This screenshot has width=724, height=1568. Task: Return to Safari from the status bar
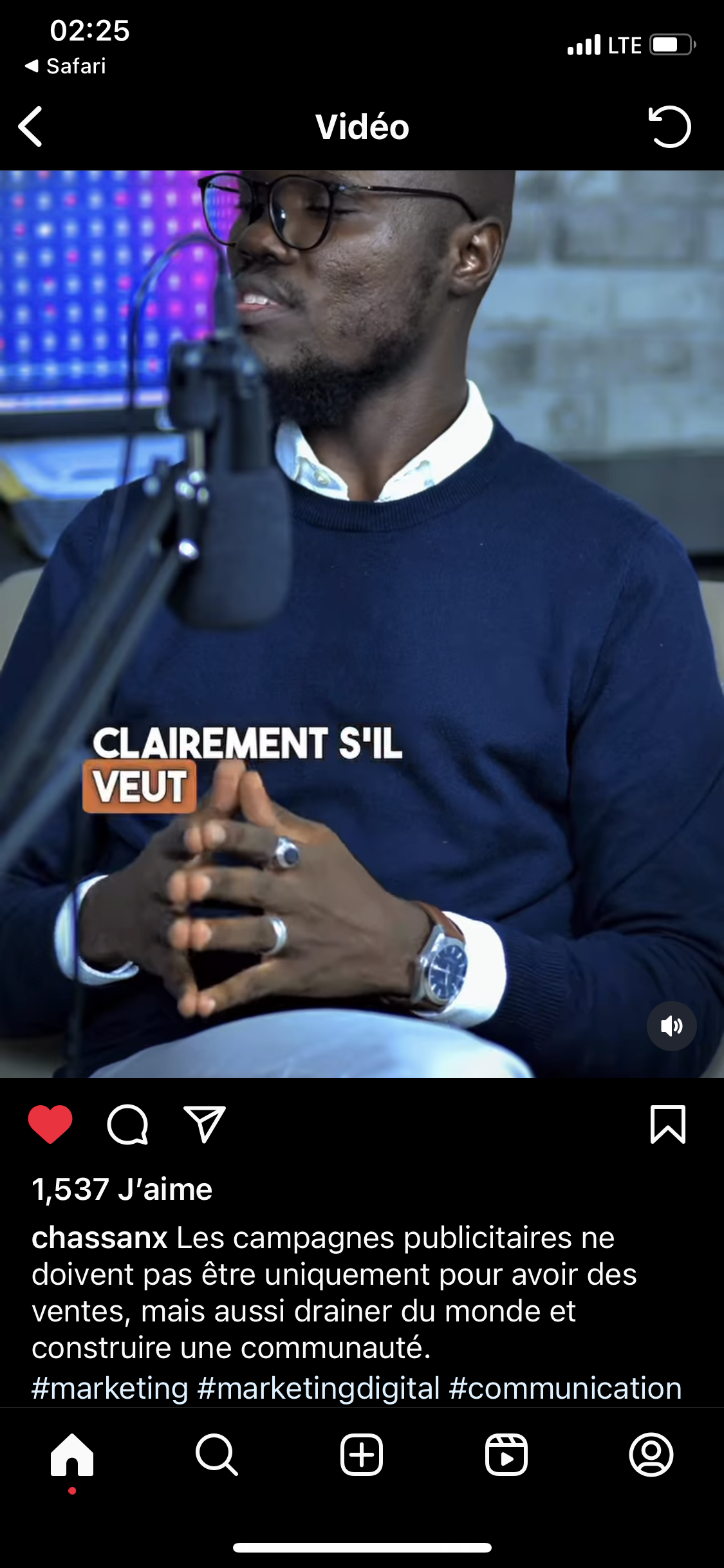coord(65,66)
